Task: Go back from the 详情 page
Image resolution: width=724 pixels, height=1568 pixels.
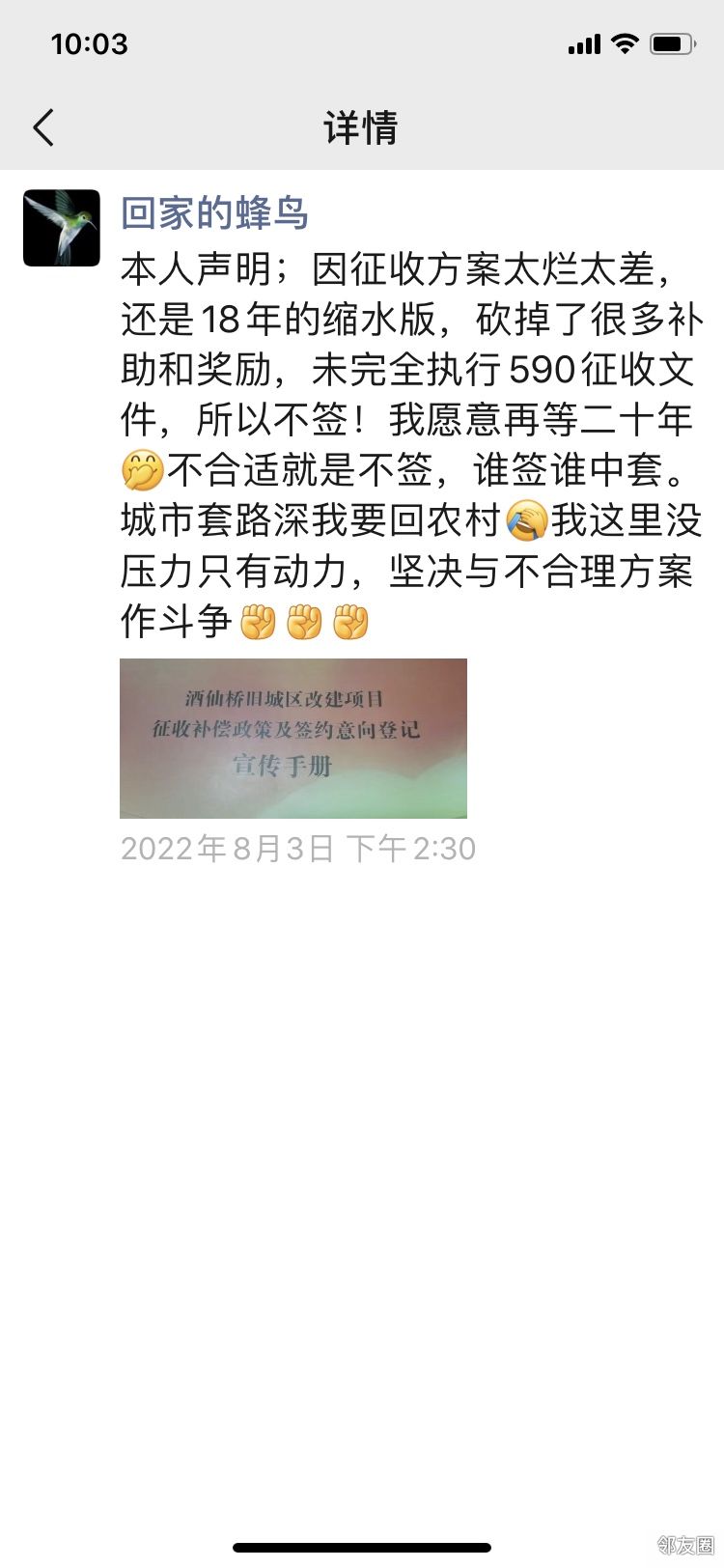Action: pyautogui.click(x=43, y=127)
